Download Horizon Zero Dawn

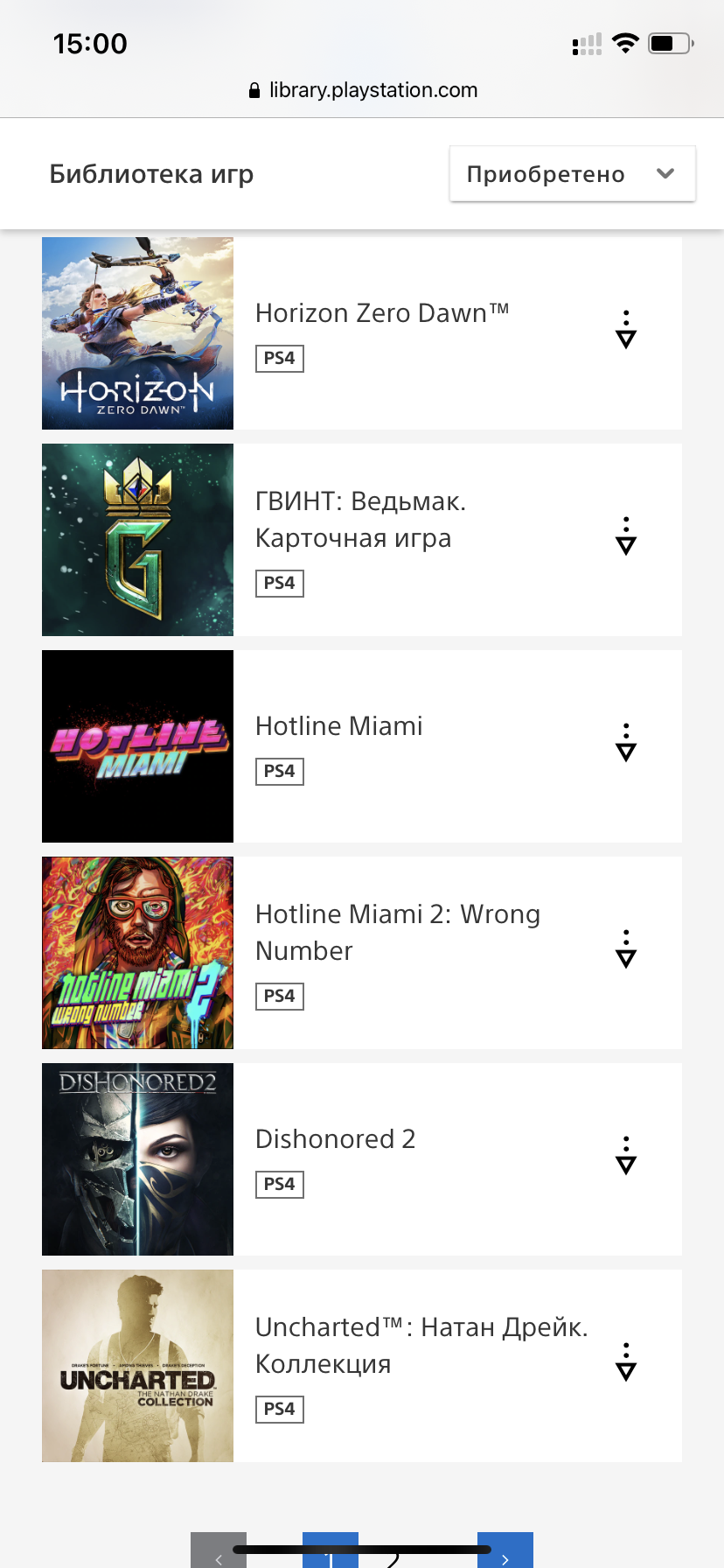[626, 330]
